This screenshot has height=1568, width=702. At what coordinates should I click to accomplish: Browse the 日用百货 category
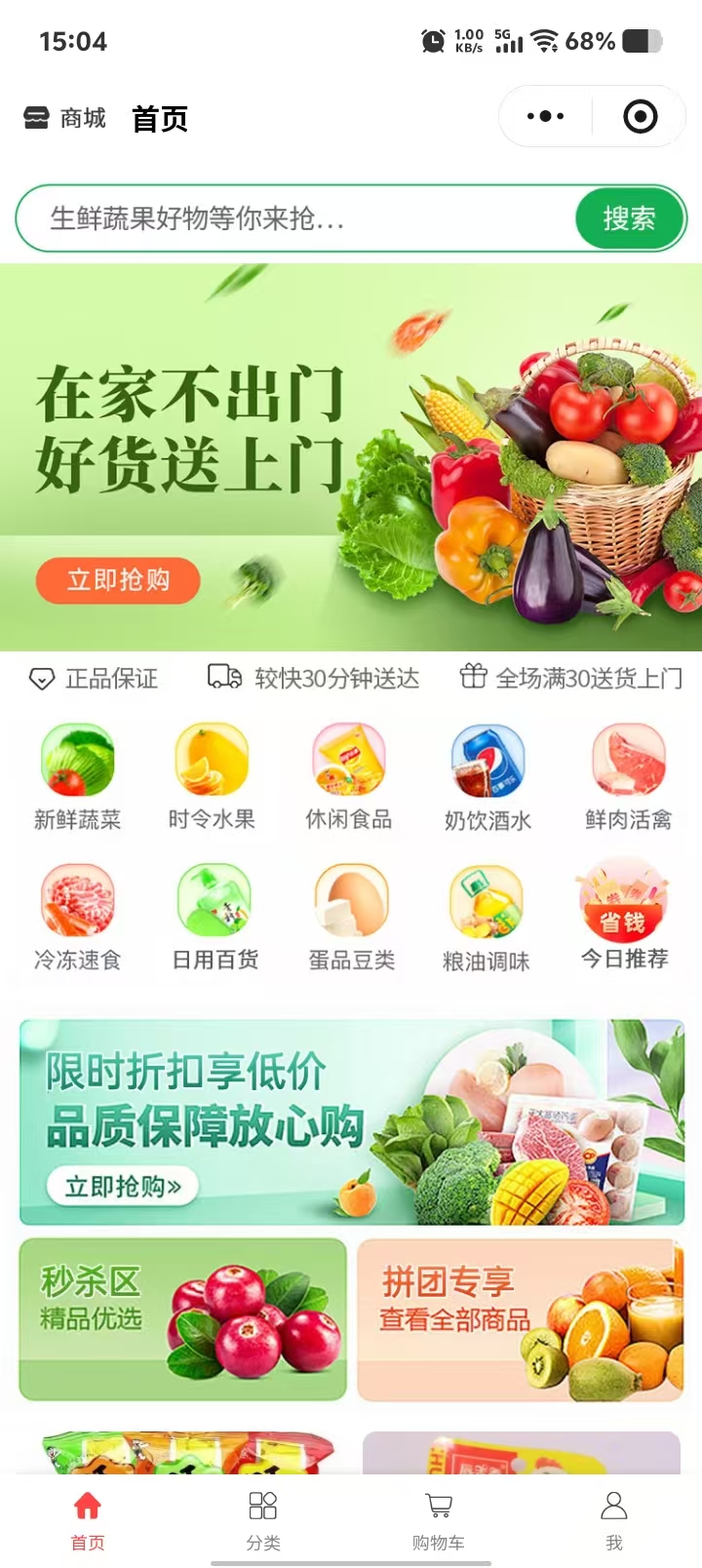click(214, 917)
